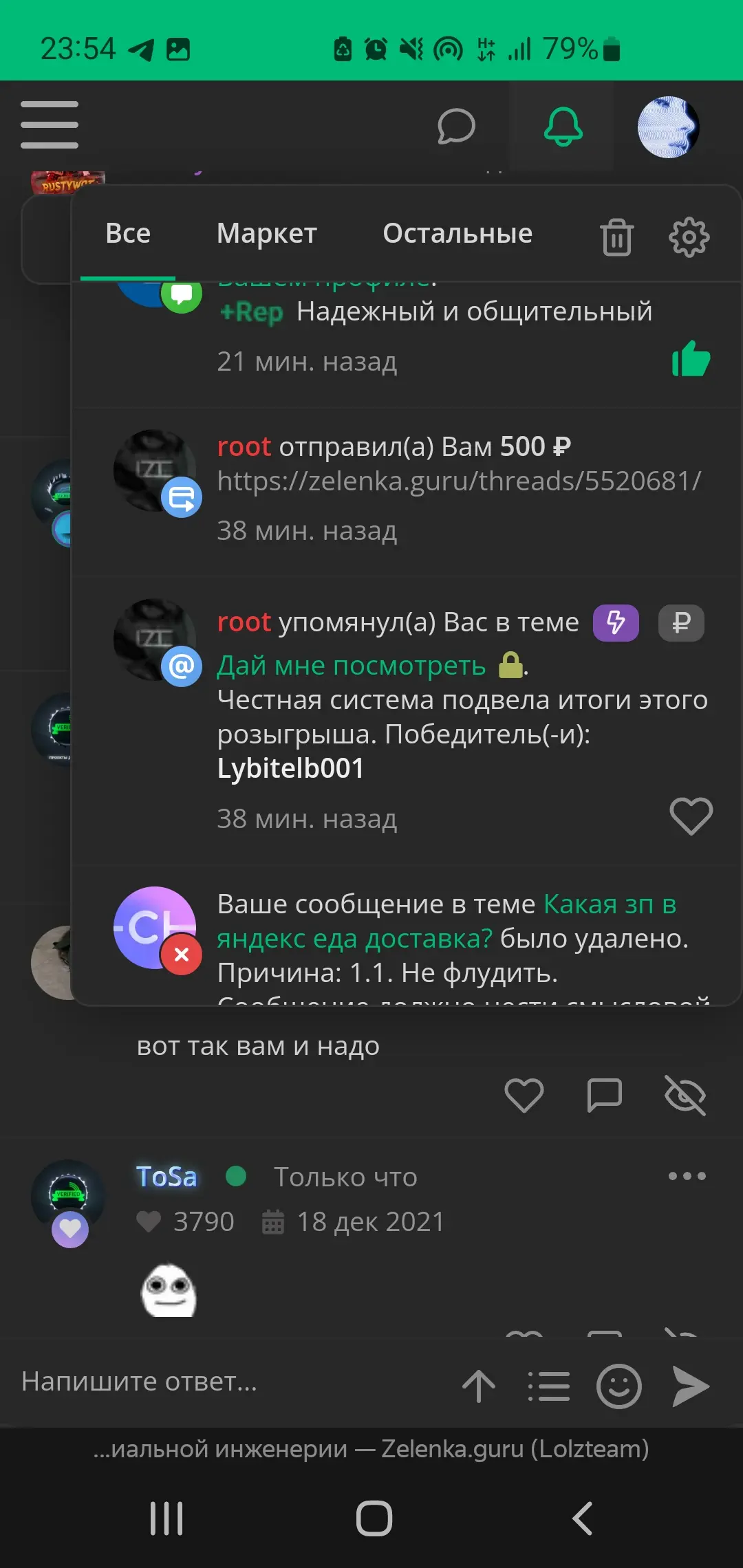Open notification settings gear
743x1568 pixels.
[x=689, y=237]
